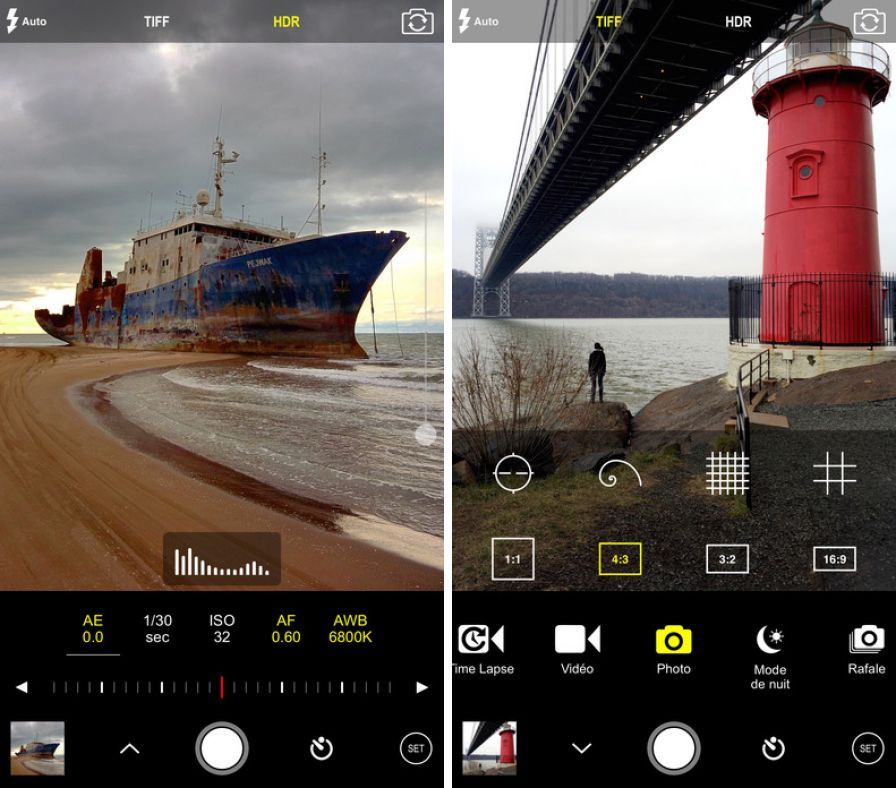The height and width of the screenshot is (788, 896).
Task: Choose the 3:2 aspect ratio
Action: coord(727,559)
